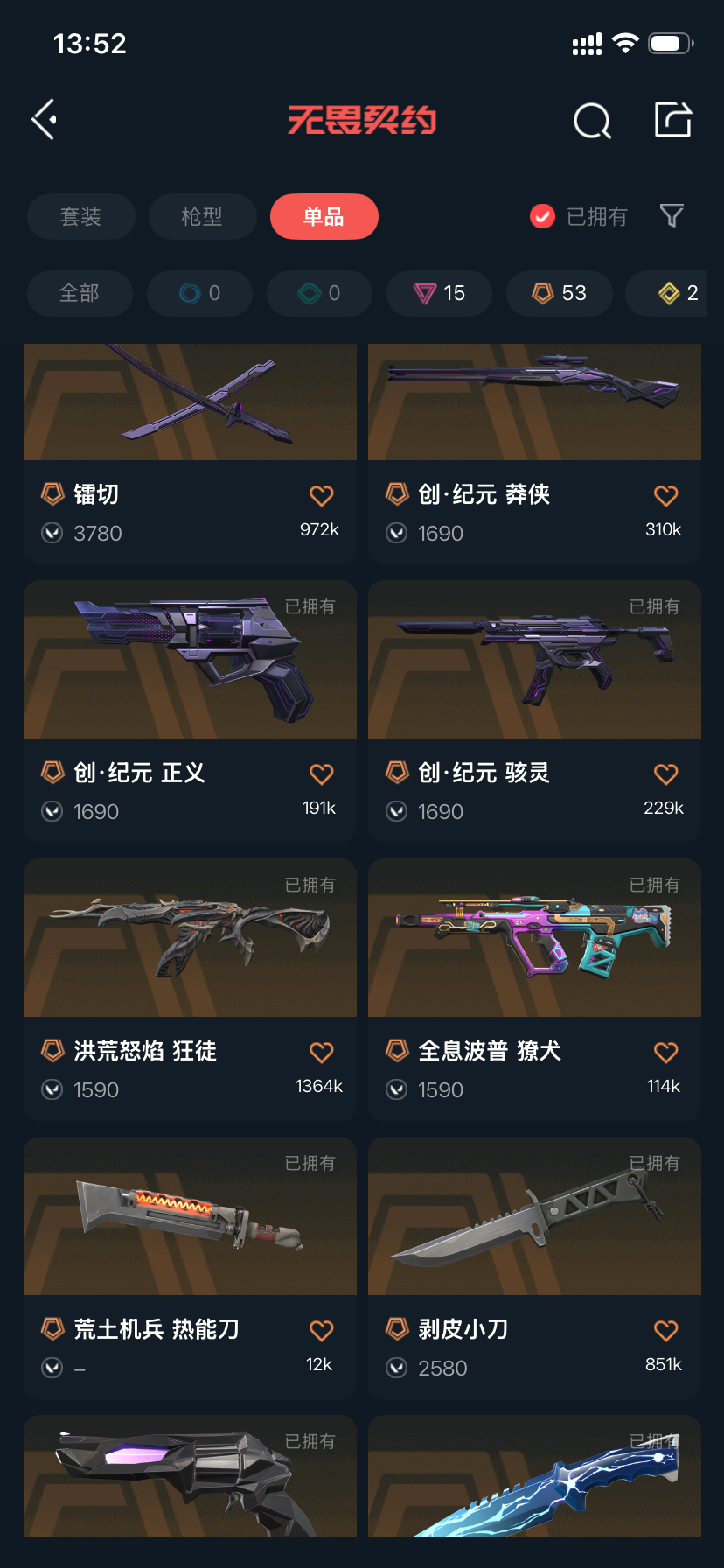Go back using the top-left arrow

(x=45, y=119)
